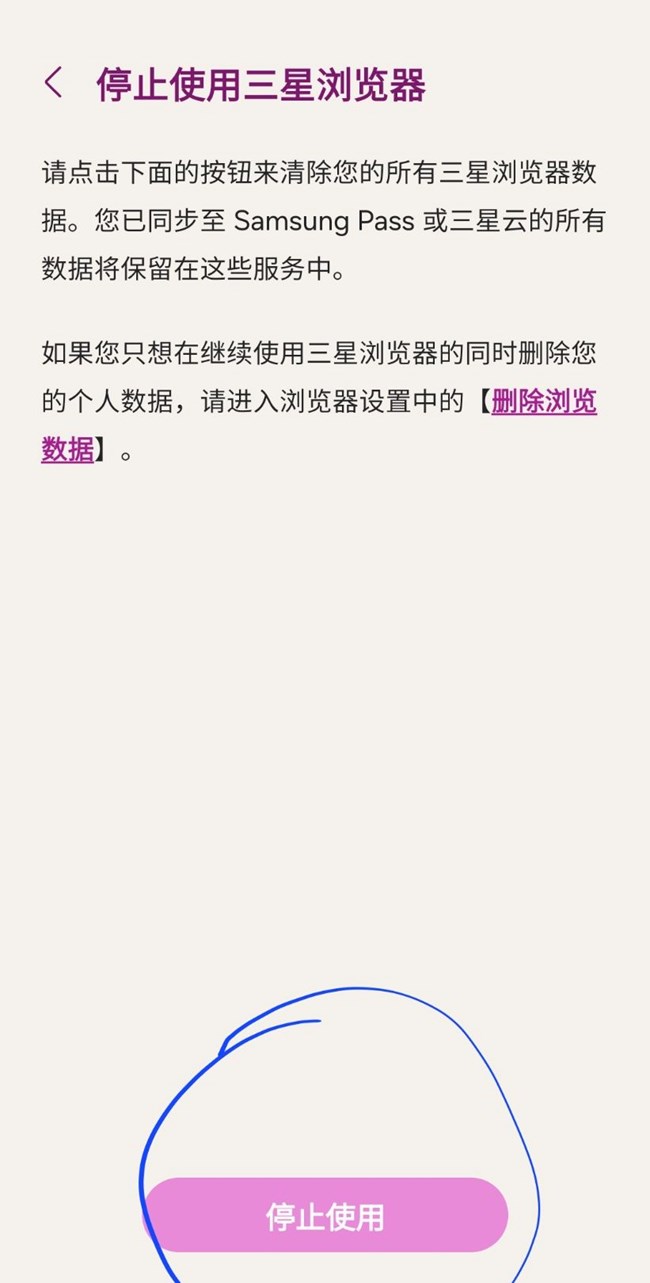Open the 删除浏览数据 link

(x=543, y=402)
